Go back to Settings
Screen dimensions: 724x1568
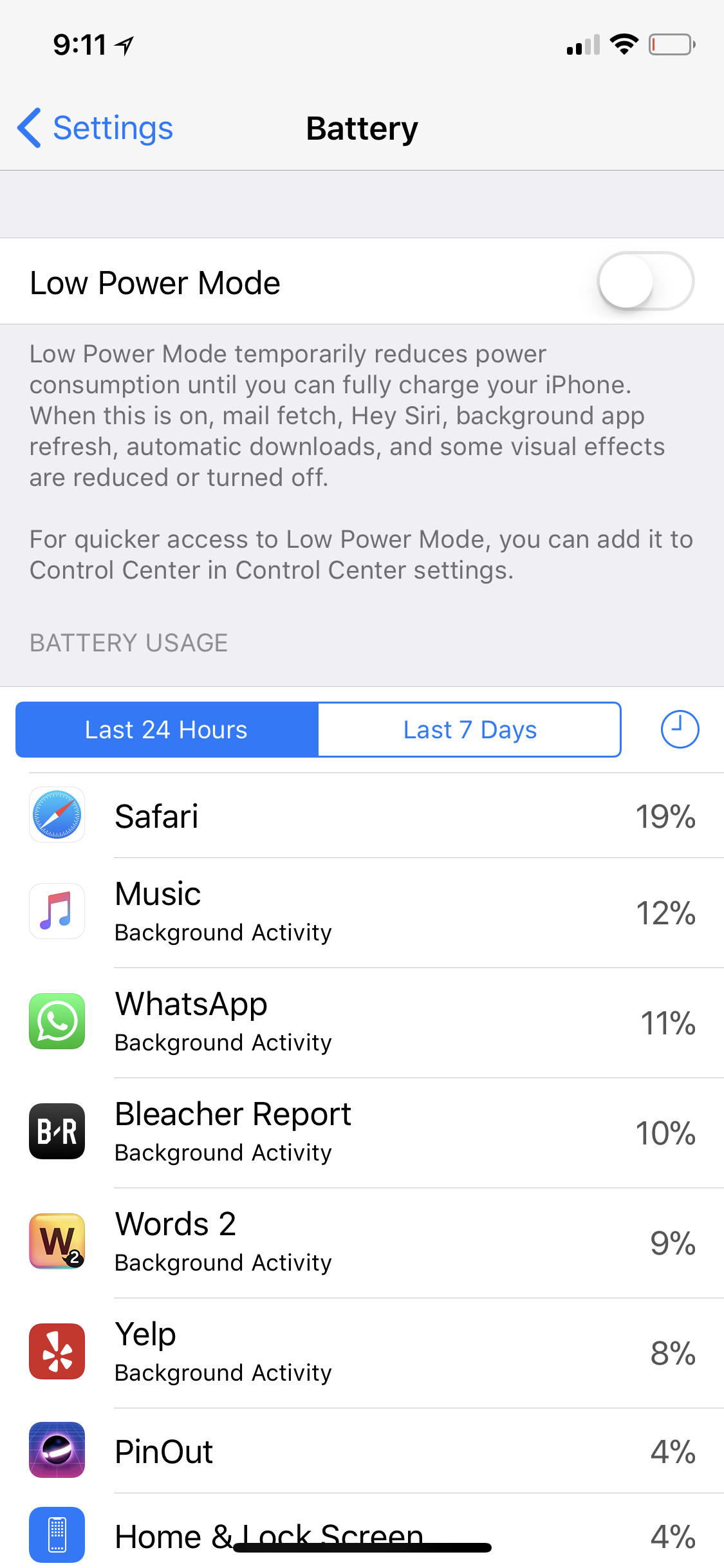[95, 128]
